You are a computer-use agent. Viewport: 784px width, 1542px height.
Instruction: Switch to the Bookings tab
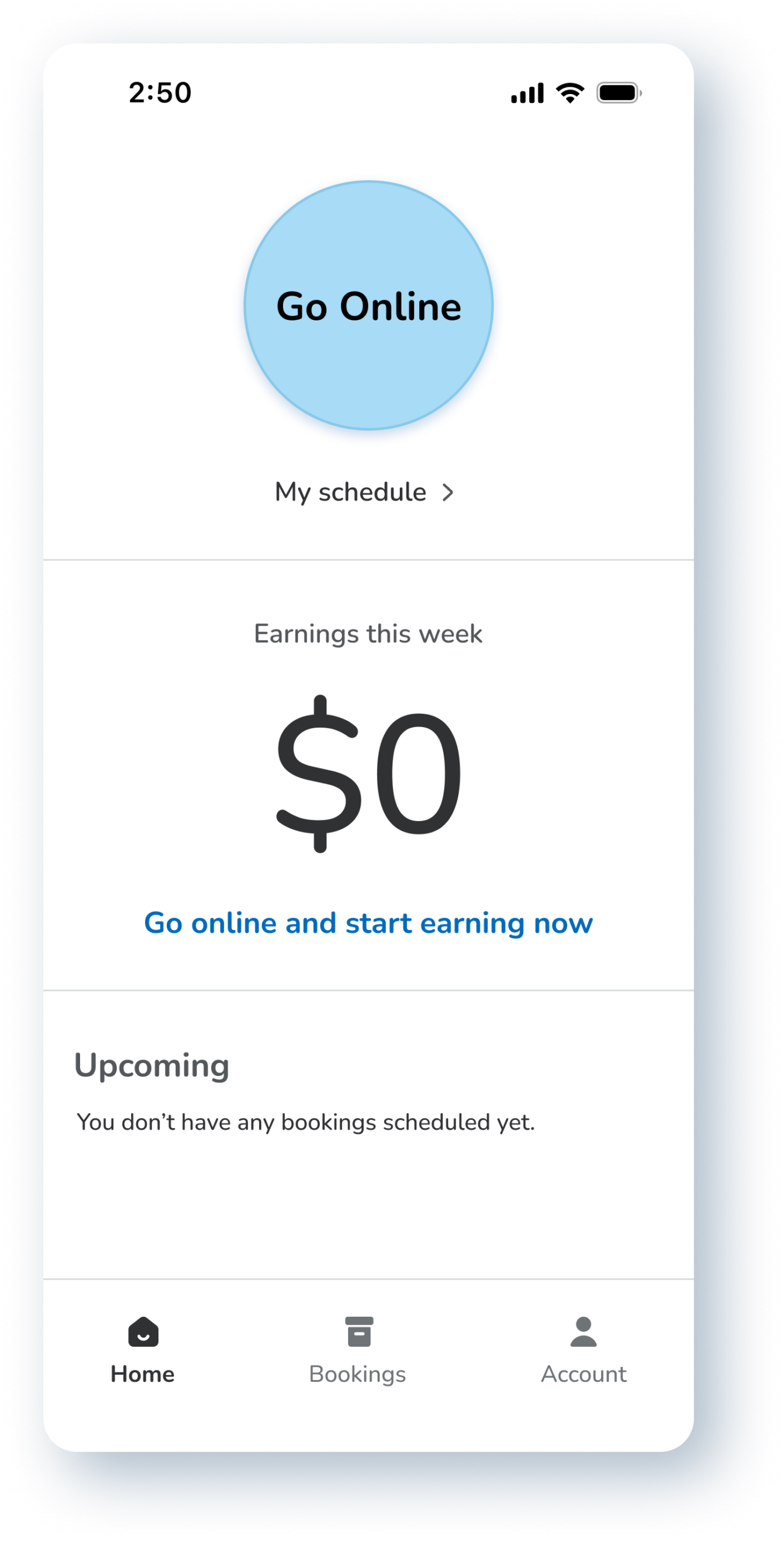point(358,1350)
